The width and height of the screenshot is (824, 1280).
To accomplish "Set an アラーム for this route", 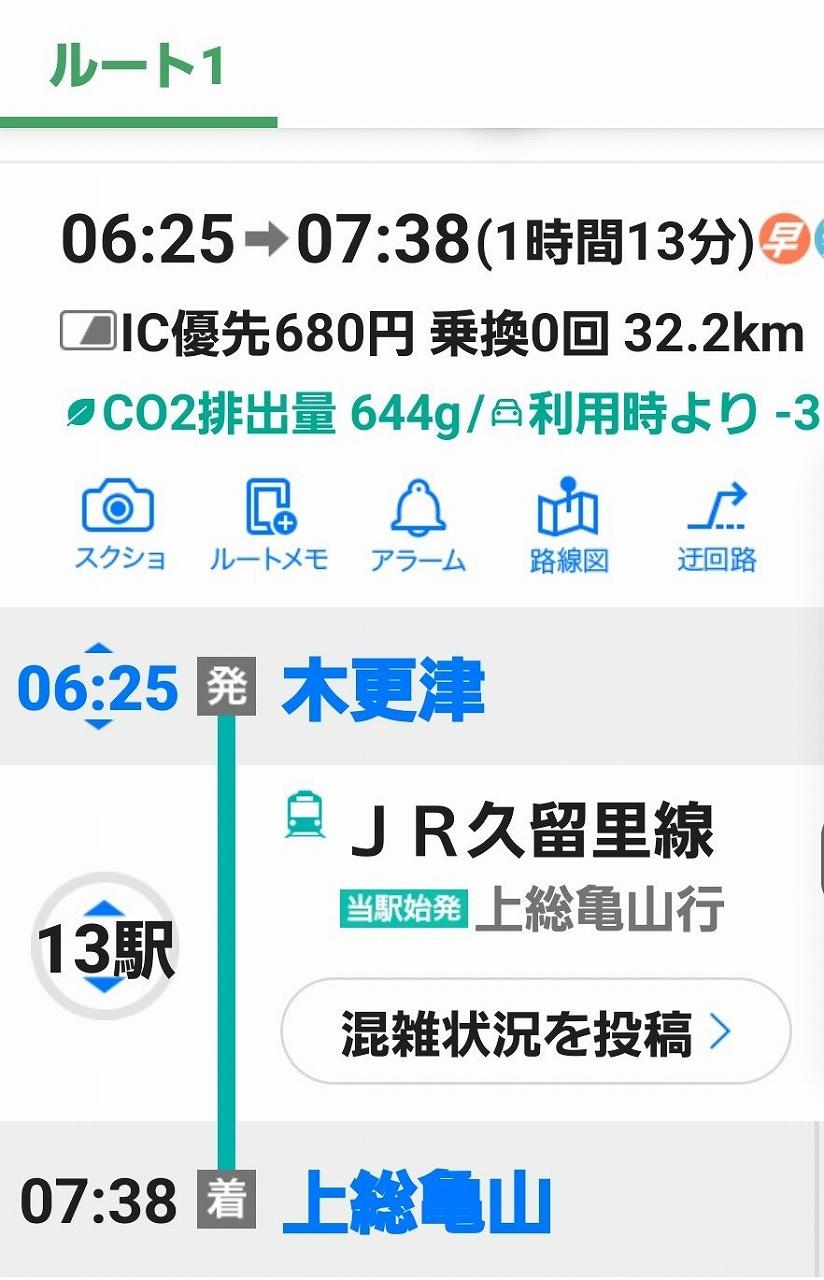I will click(x=417, y=525).
